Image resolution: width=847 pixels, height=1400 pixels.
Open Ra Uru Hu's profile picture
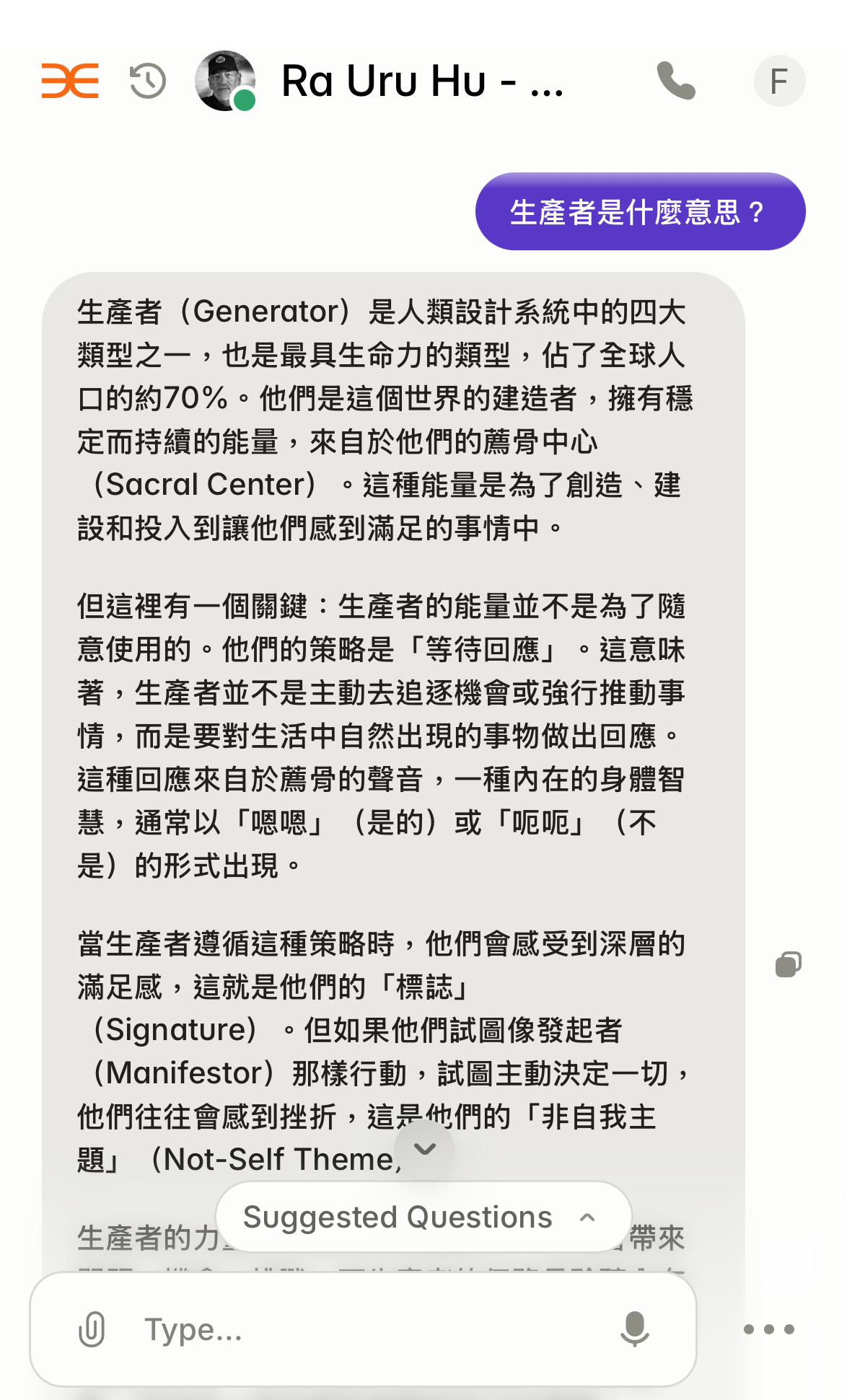[x=225, y=81]
